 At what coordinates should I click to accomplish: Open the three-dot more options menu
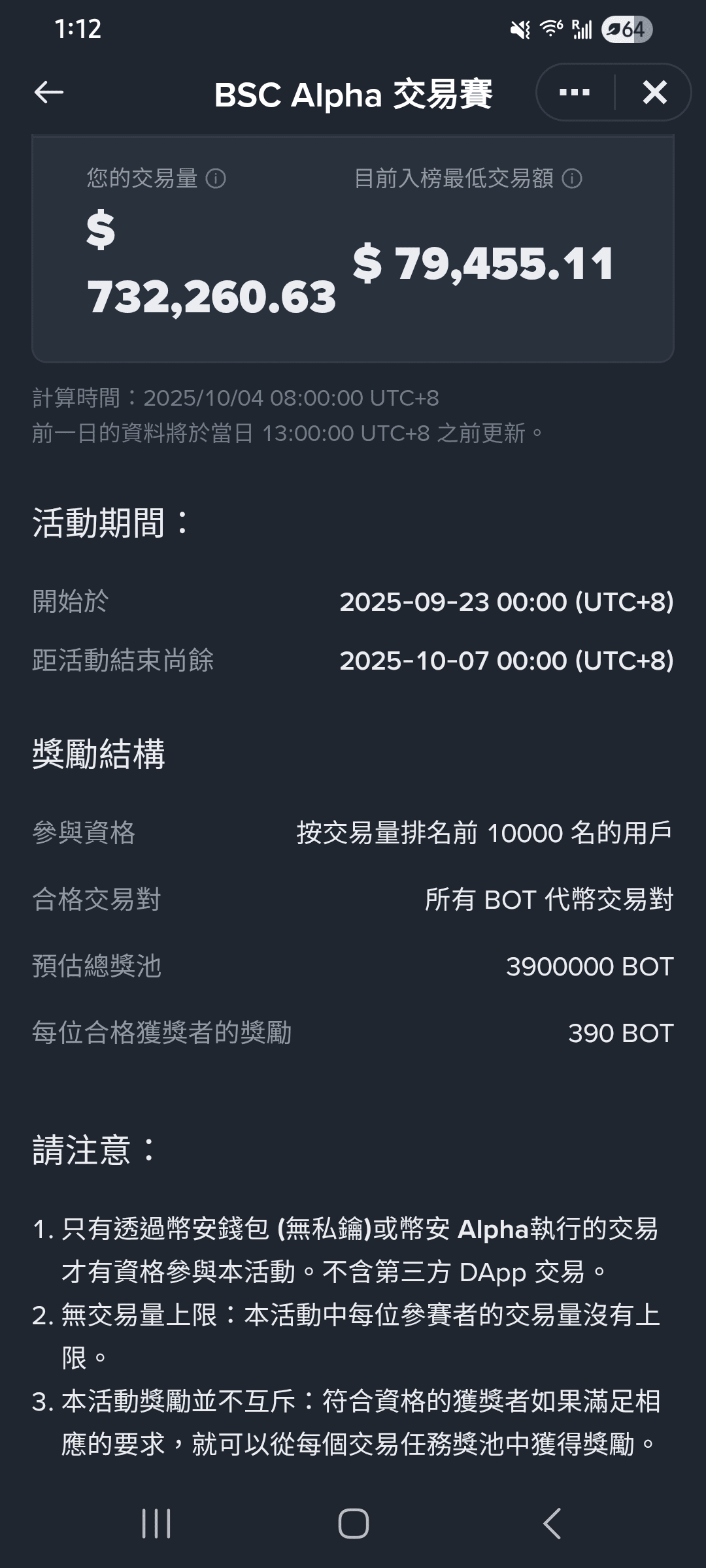[575, 93]
